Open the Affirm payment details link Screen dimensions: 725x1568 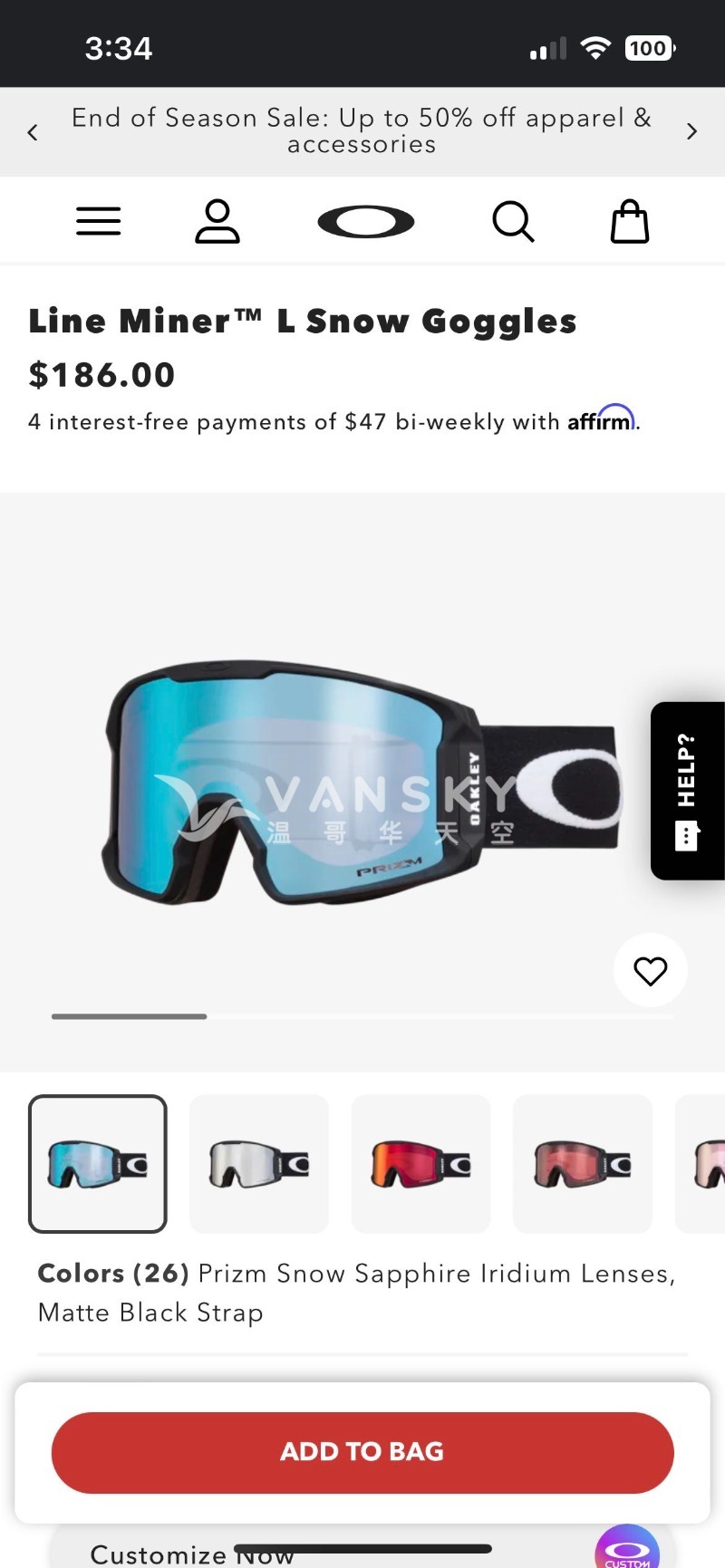pyautogui.click(x=602, y=421)
